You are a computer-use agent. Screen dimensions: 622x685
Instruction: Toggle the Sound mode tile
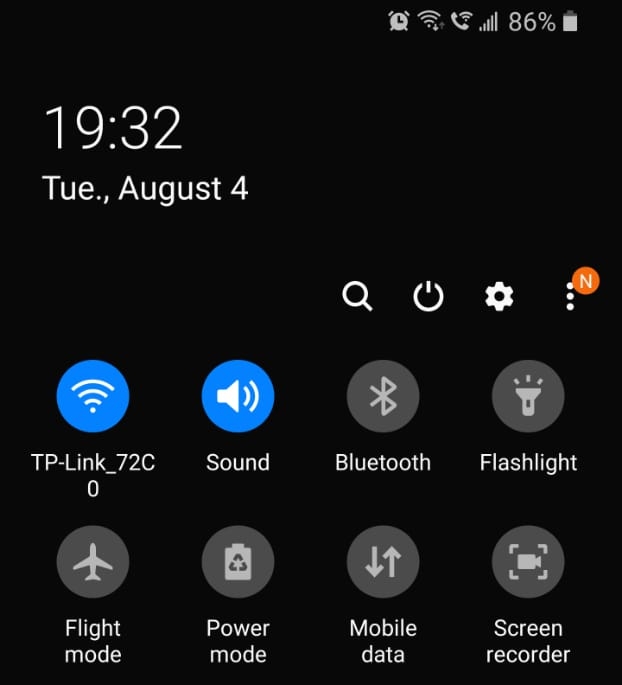coord(238,397)
